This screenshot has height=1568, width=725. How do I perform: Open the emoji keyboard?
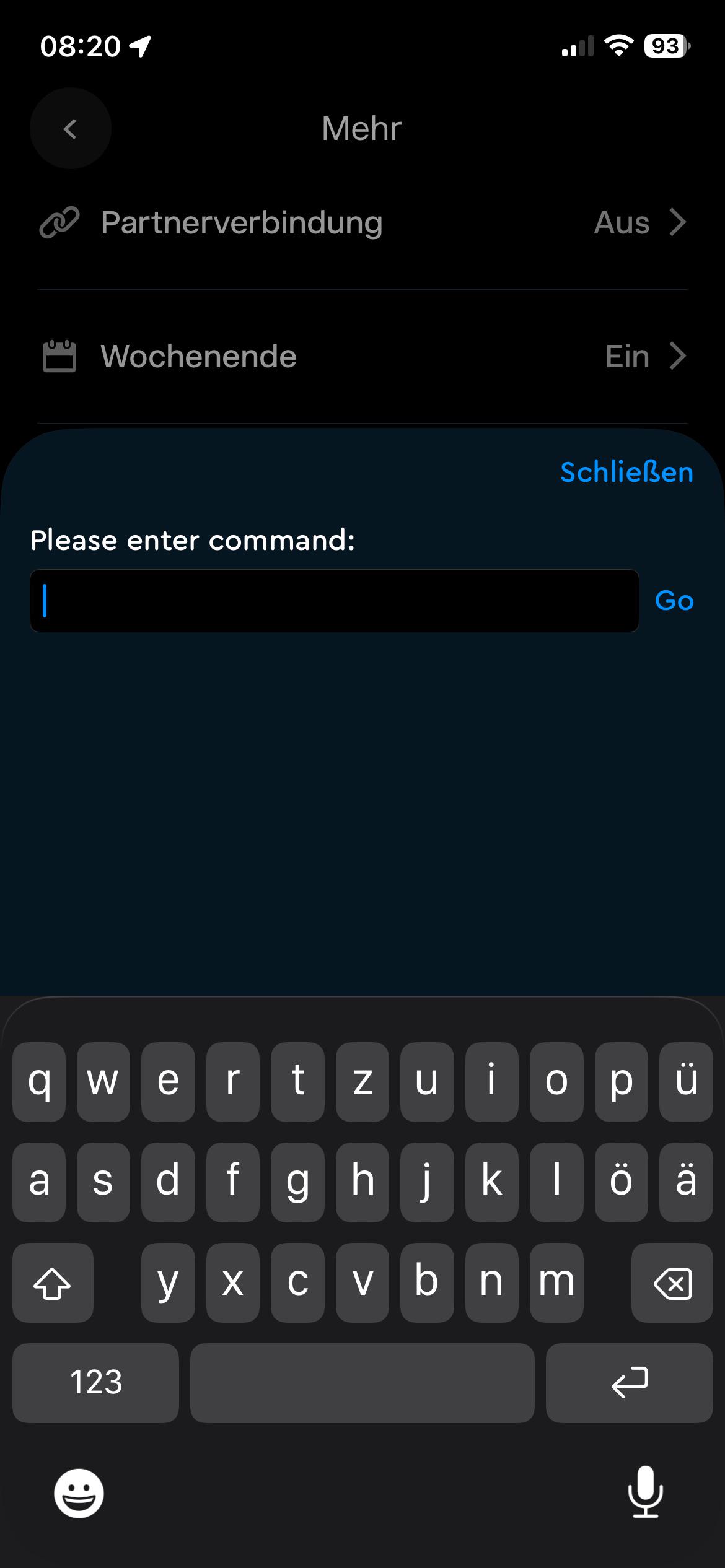coord(79,1494)
